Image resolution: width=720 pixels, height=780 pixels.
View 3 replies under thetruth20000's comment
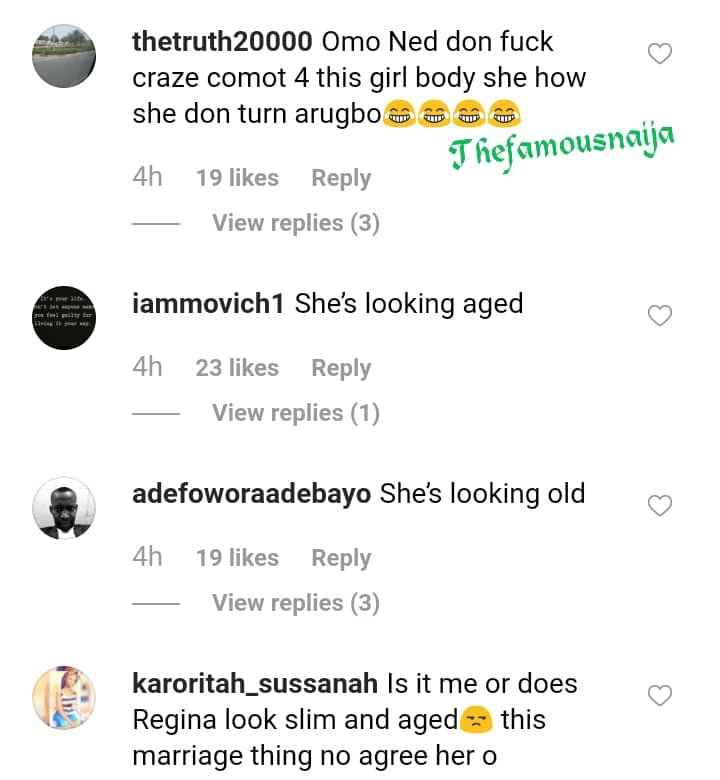295,223
